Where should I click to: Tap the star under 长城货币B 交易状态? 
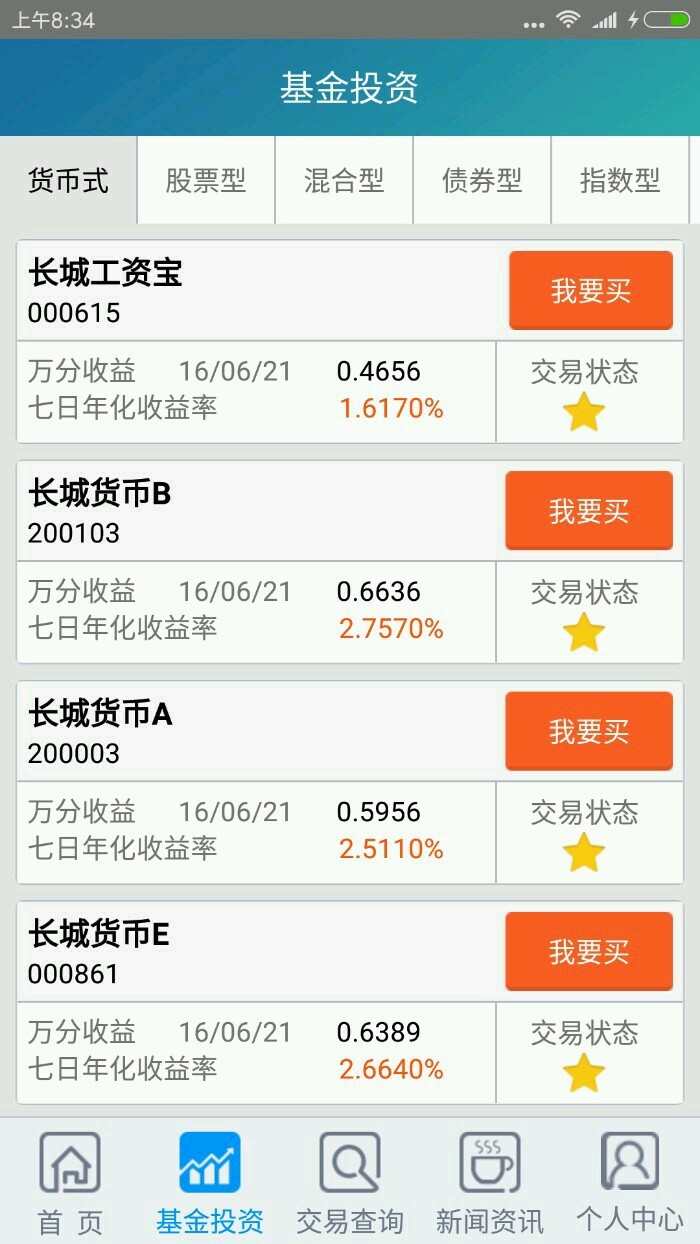pyautogui.click(x=584, y=632)
